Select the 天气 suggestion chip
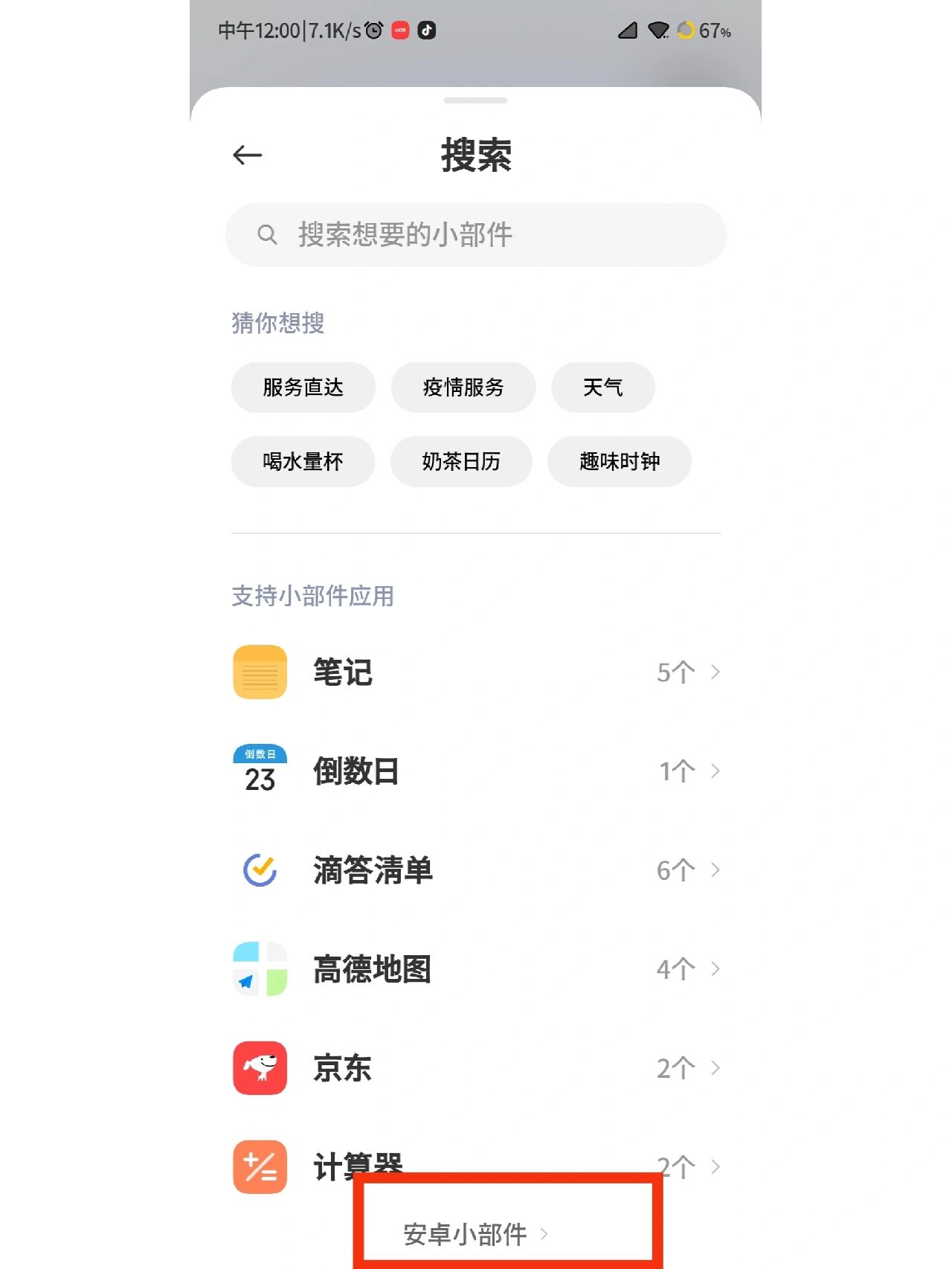Image resolution: width=952 pixels, height=1269 pixels. [603, 387]
